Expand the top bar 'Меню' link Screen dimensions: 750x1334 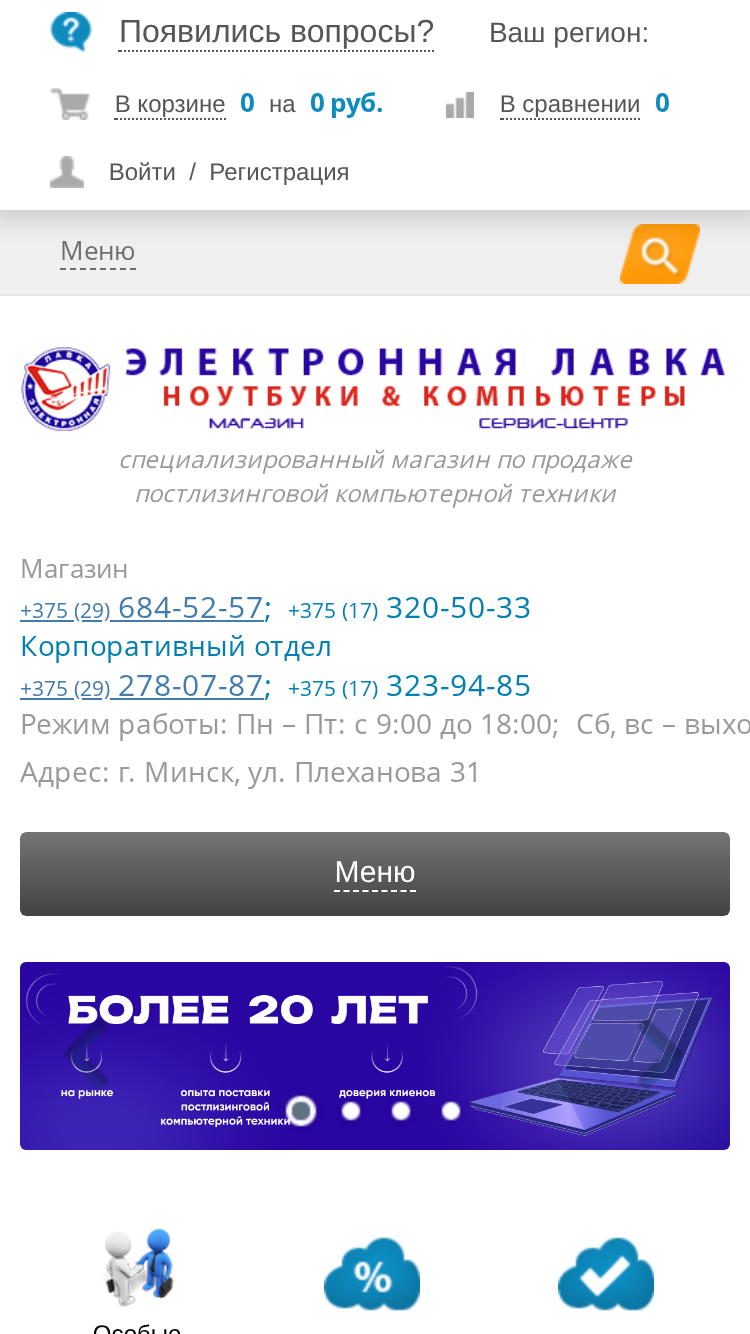click(x=98, y=251)
